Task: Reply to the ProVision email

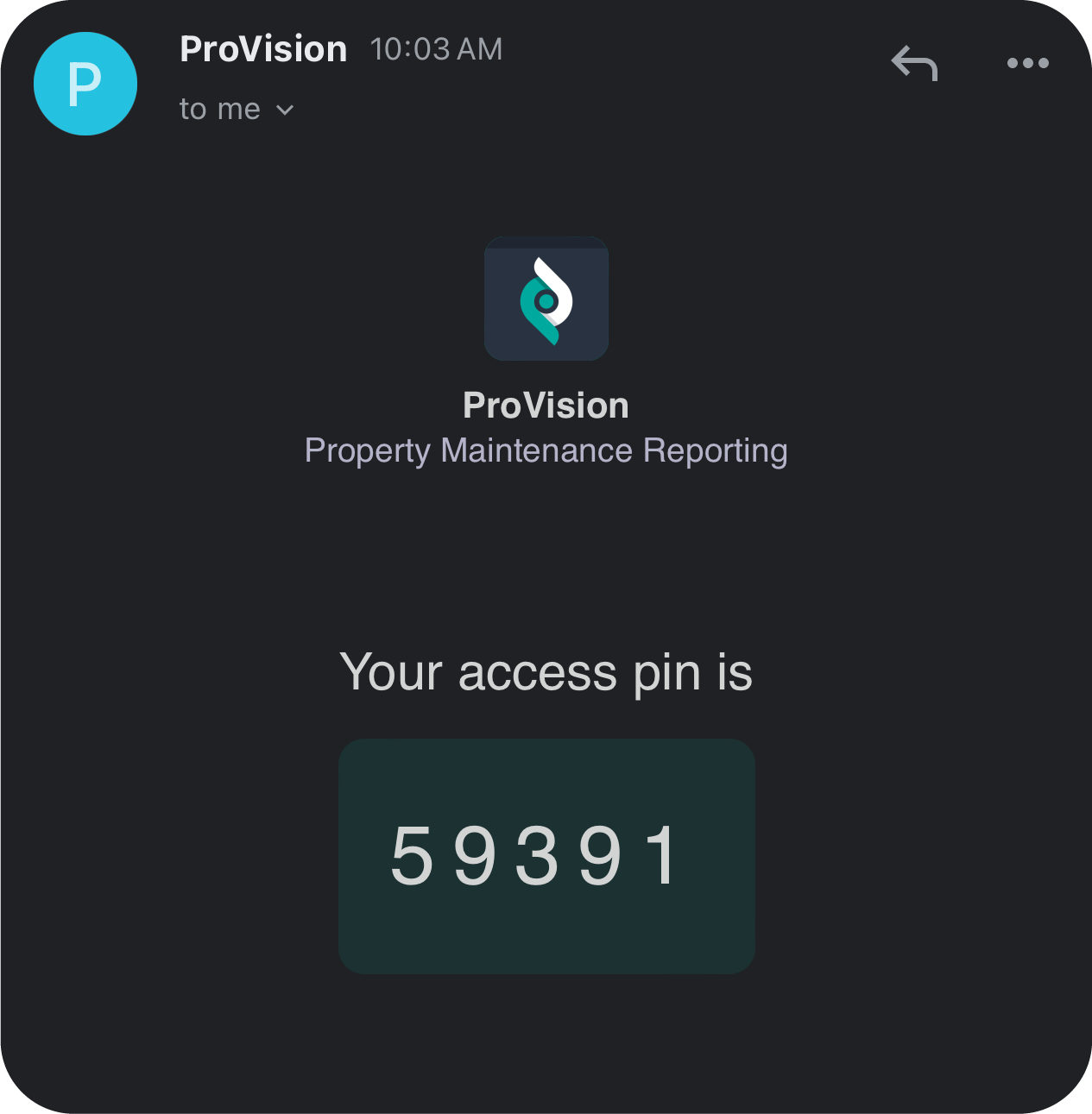Action: point(914,63)
